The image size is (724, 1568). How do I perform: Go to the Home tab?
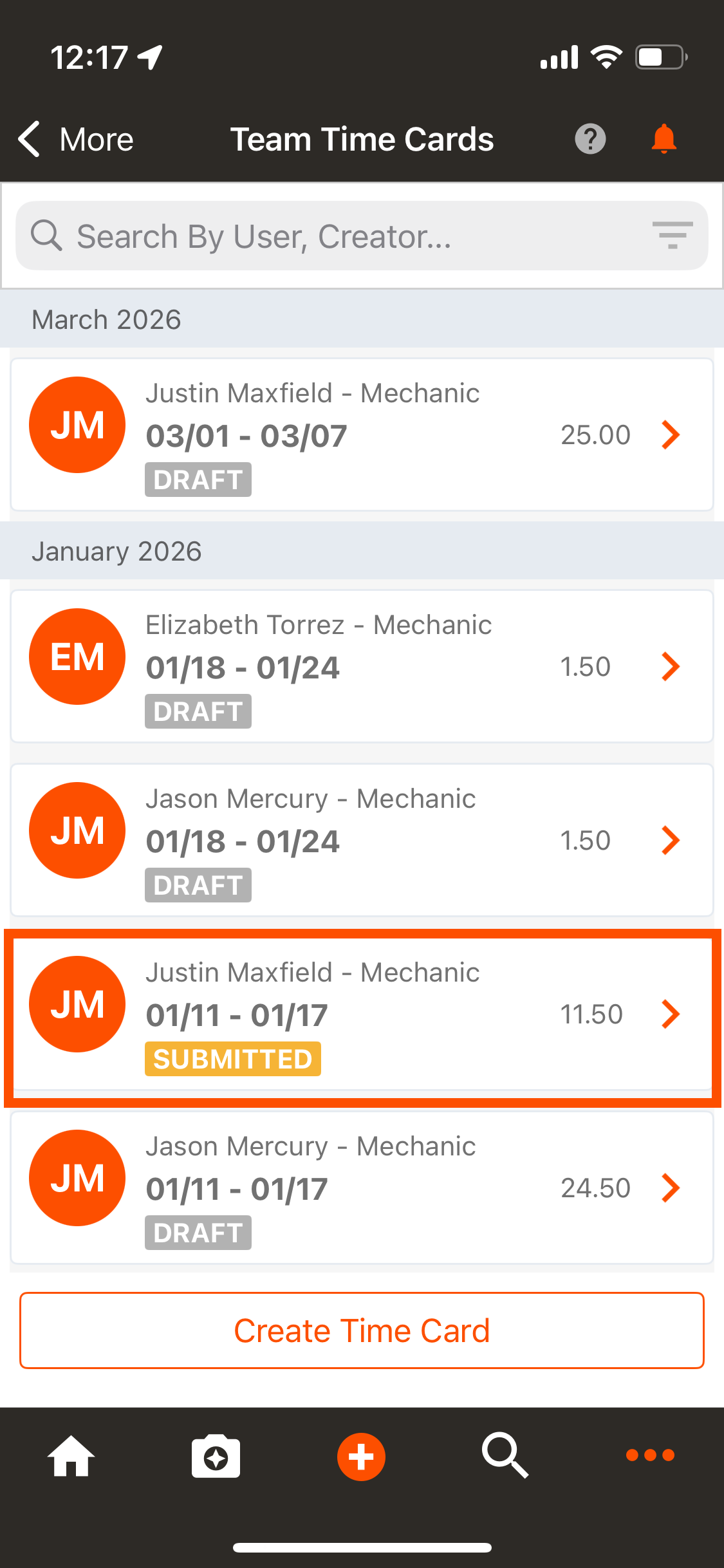point(71,1456)
